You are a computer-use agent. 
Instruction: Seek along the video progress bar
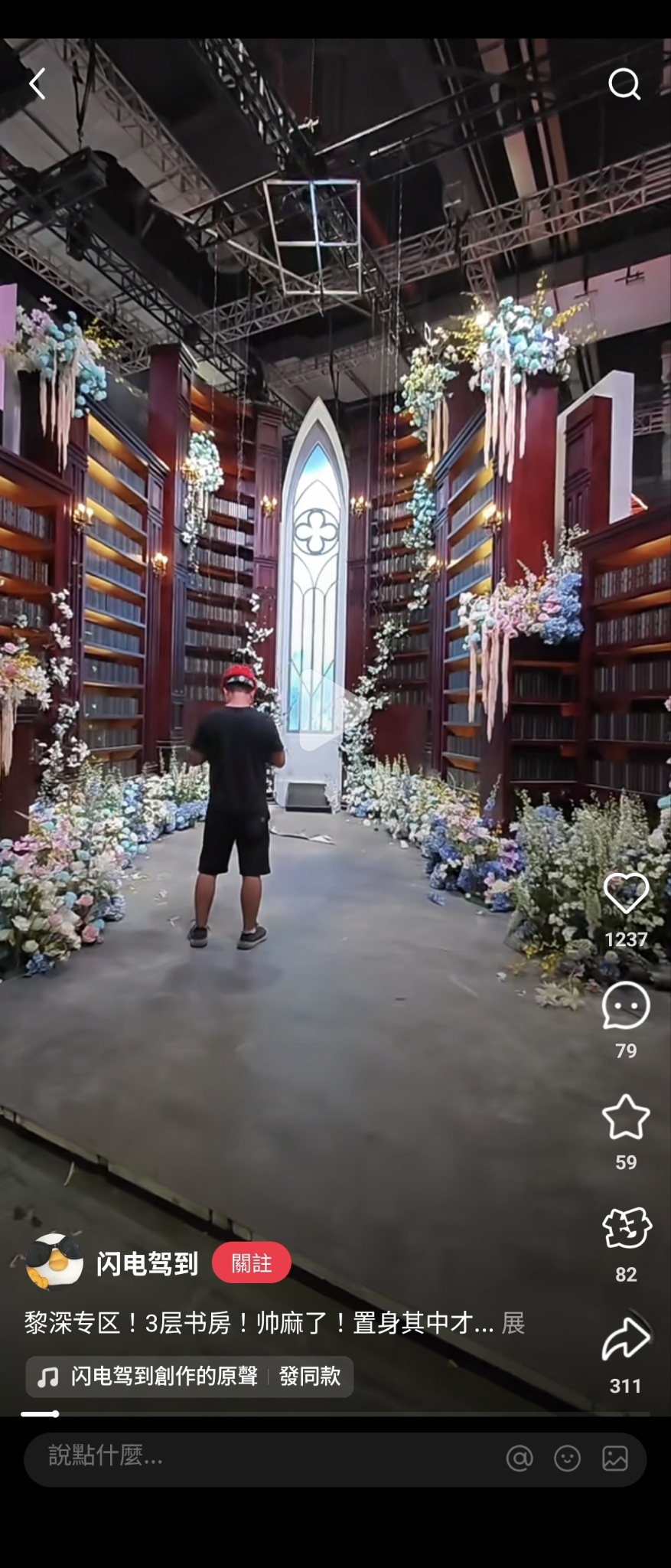[x=335, y=1413]
